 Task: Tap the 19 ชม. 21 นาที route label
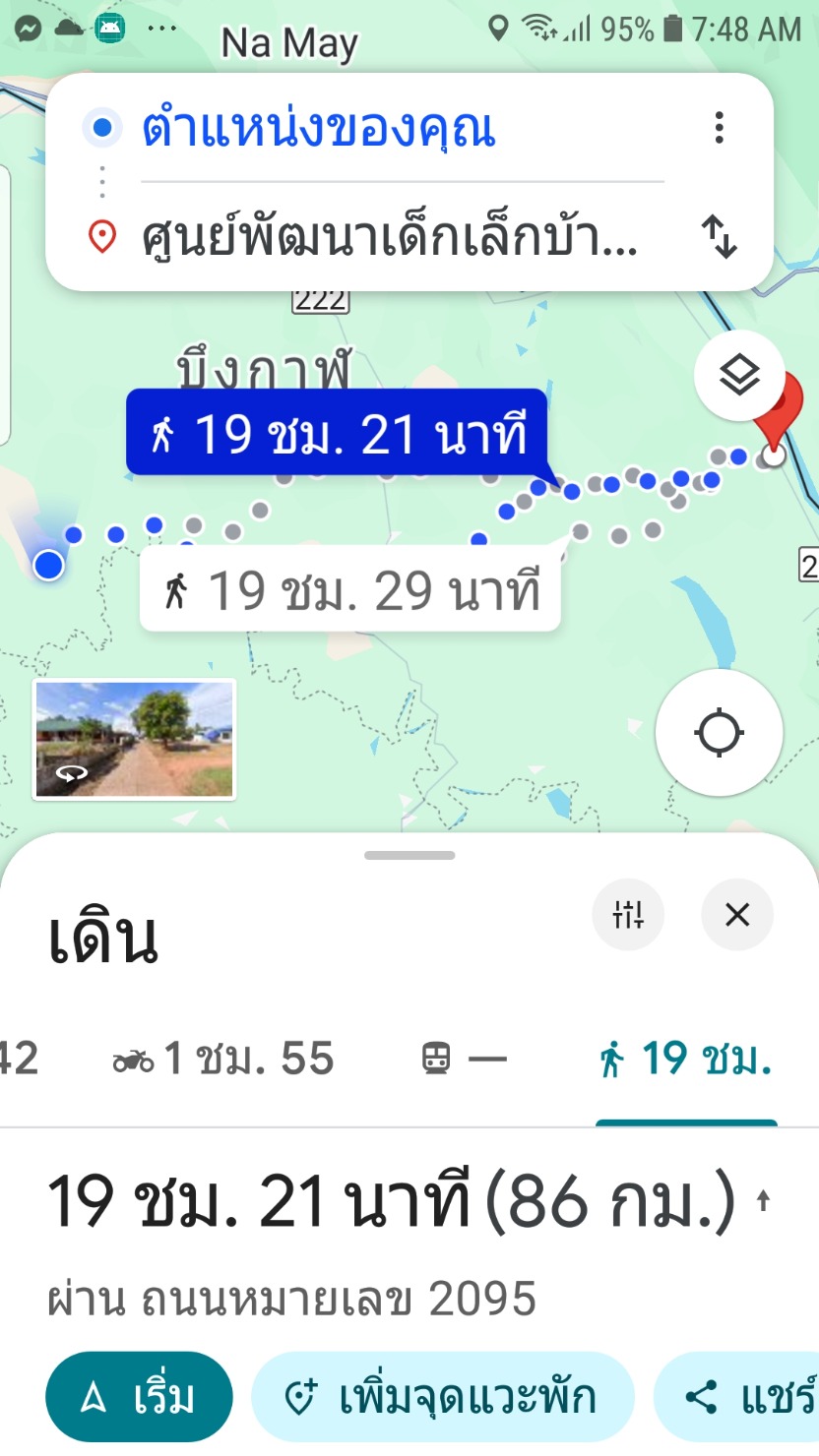[x=337, y=433]
